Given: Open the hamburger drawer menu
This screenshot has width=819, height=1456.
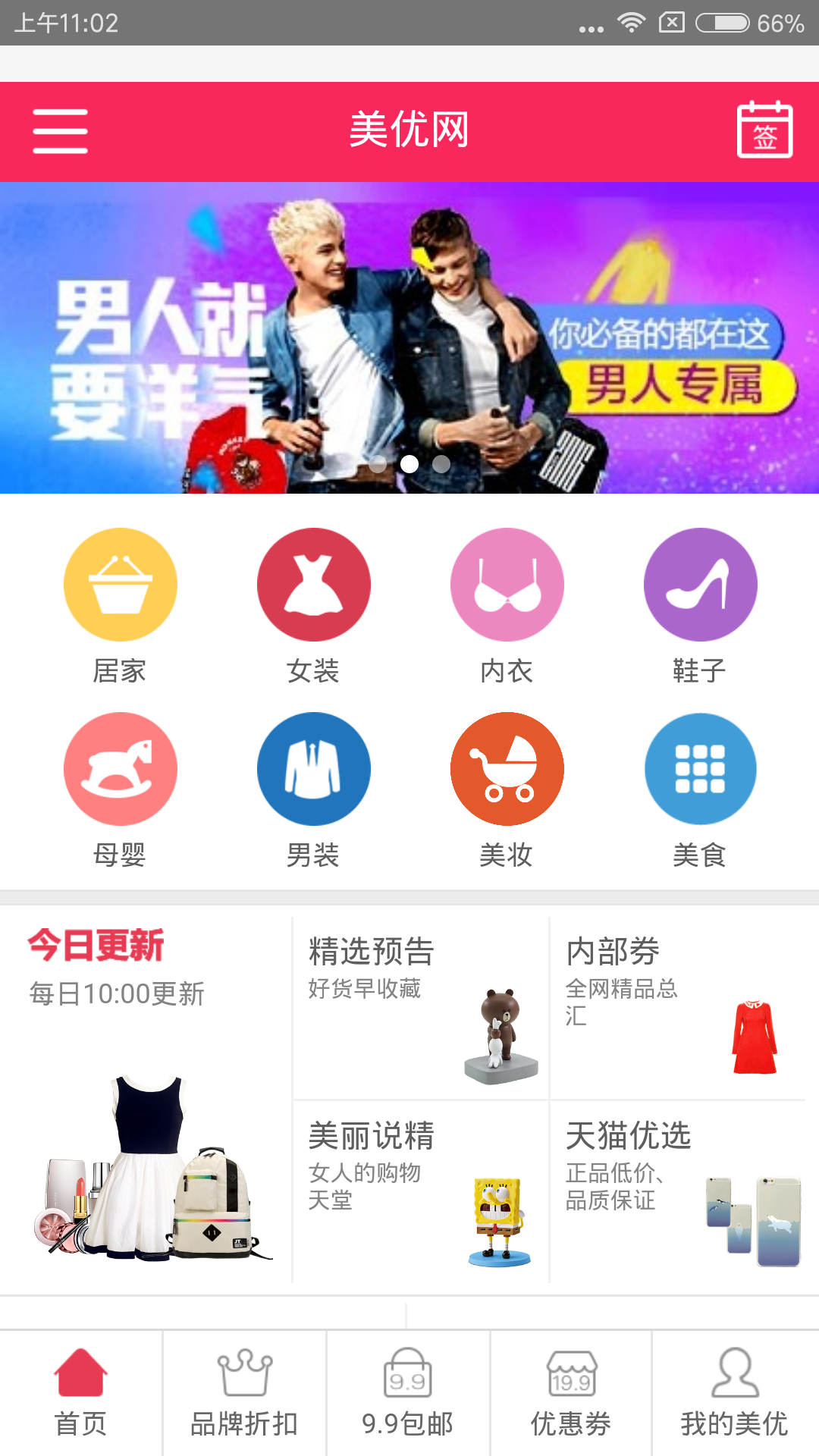Looking at the screenshot, I should coord(60,131).
